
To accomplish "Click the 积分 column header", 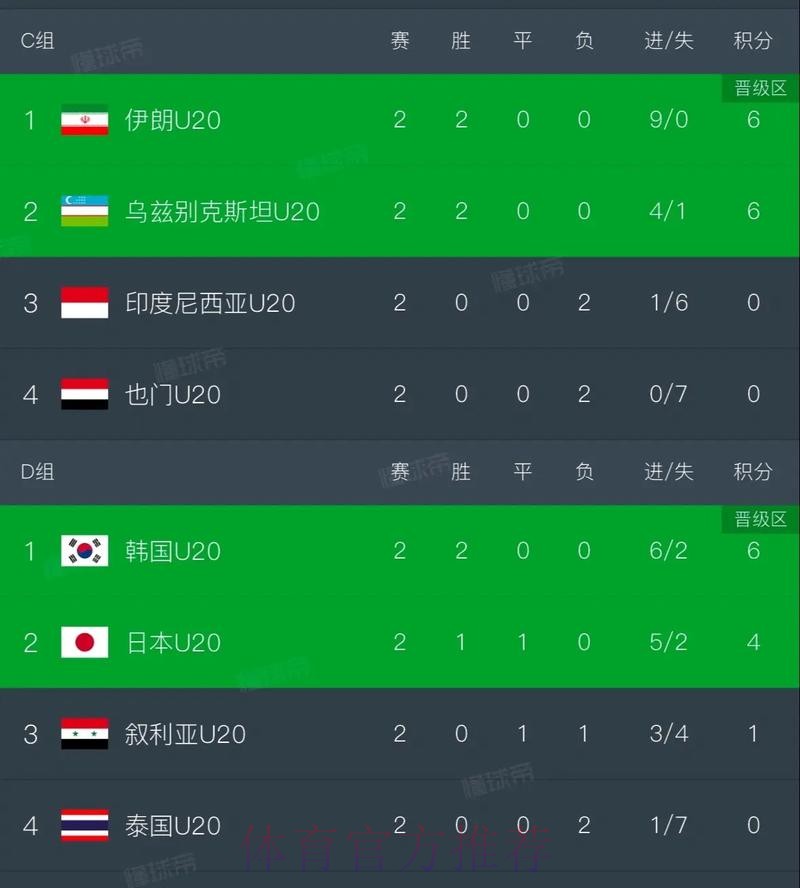I will point(753,42).
